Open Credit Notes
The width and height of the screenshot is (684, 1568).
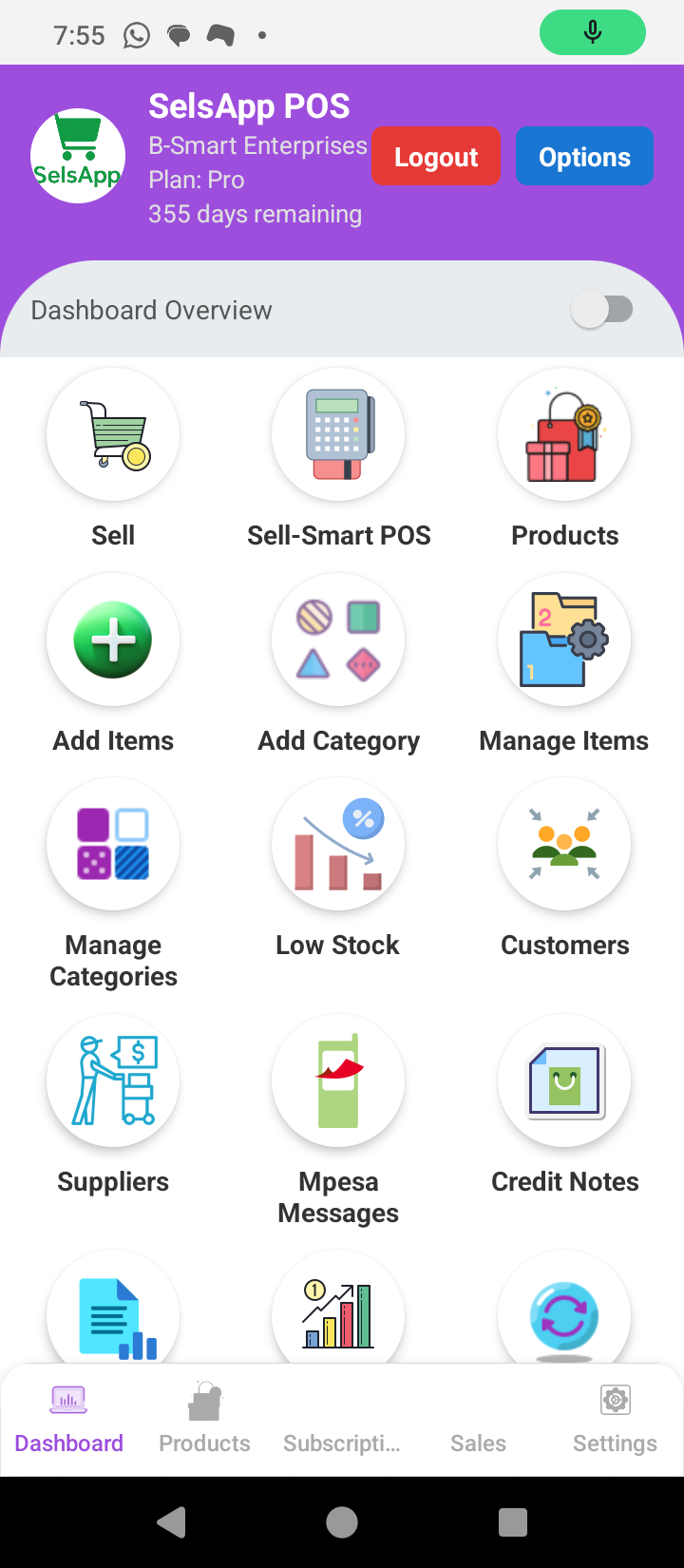tap(564, 1081)
